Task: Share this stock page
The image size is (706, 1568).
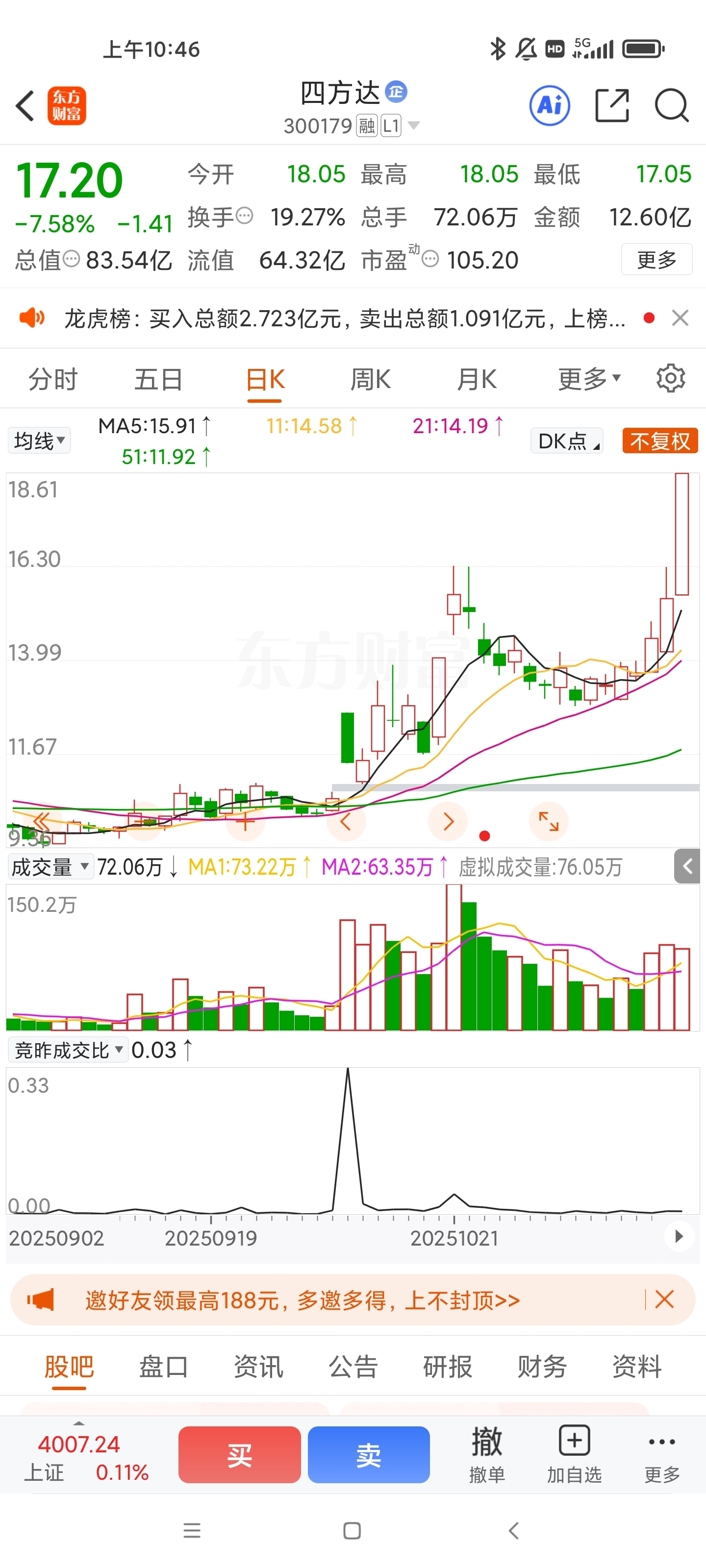Action: 611,105
